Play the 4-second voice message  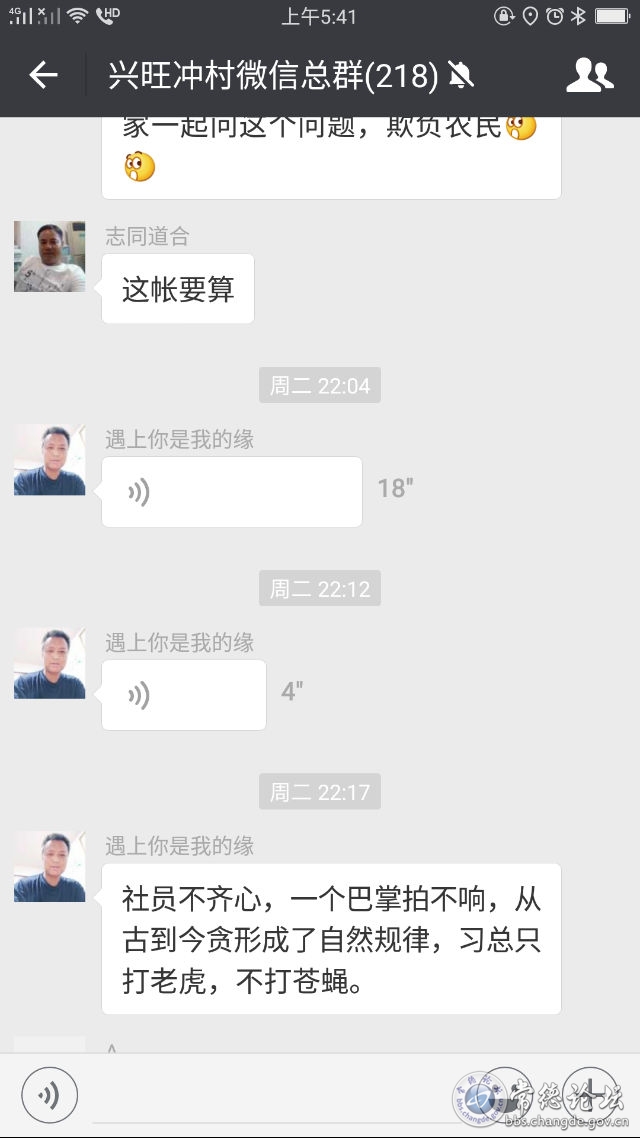184,695
